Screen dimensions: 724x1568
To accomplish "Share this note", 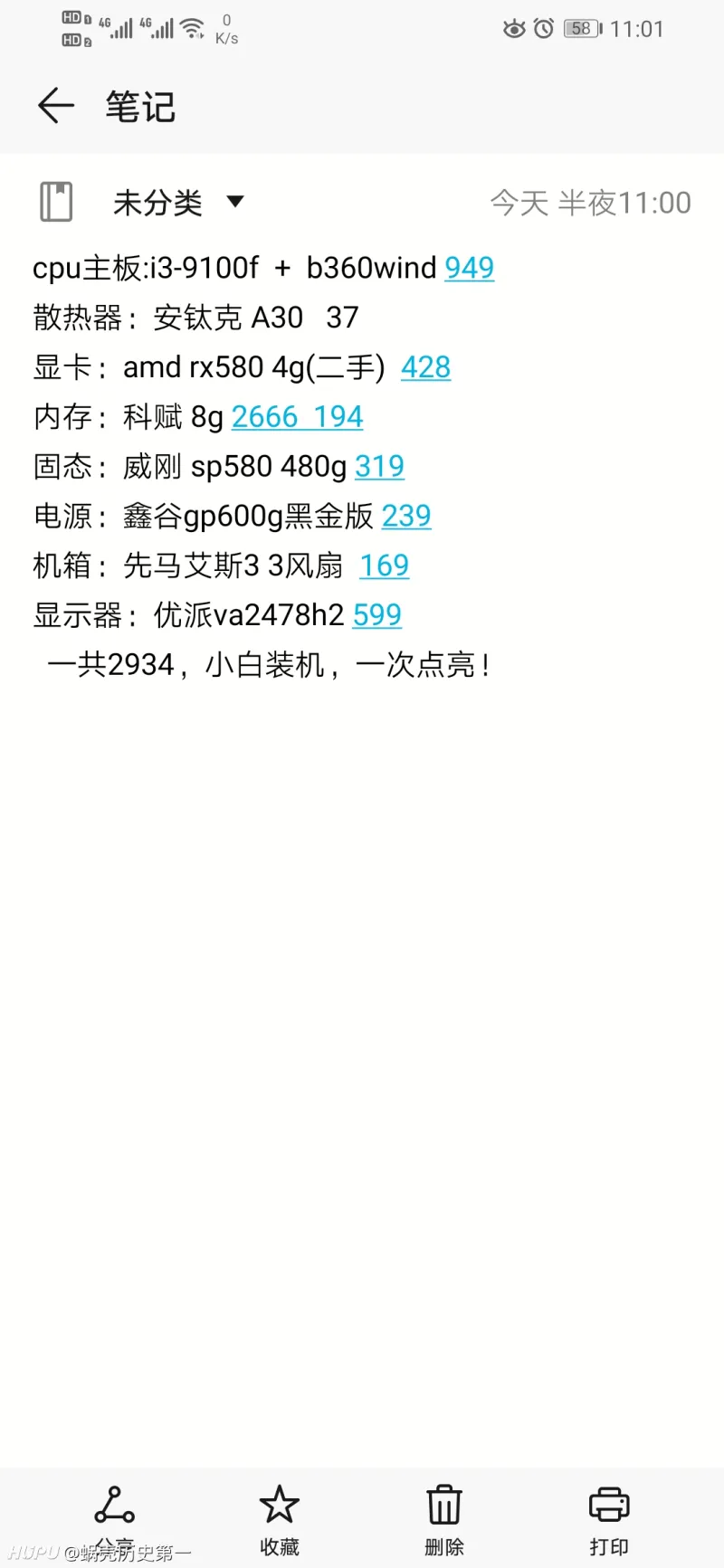I will tap(114, 1519).
